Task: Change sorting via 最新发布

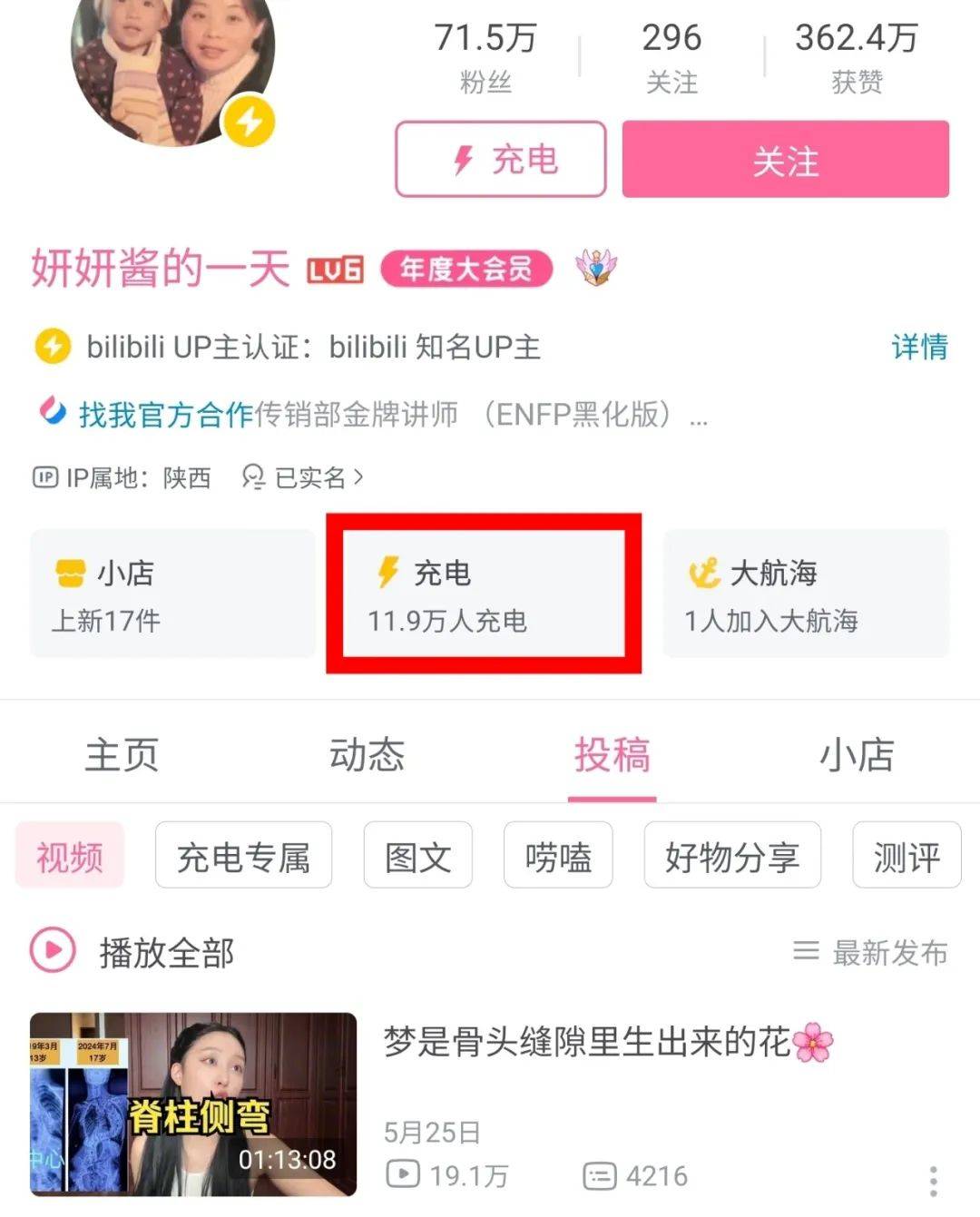Action: (871, 952)
